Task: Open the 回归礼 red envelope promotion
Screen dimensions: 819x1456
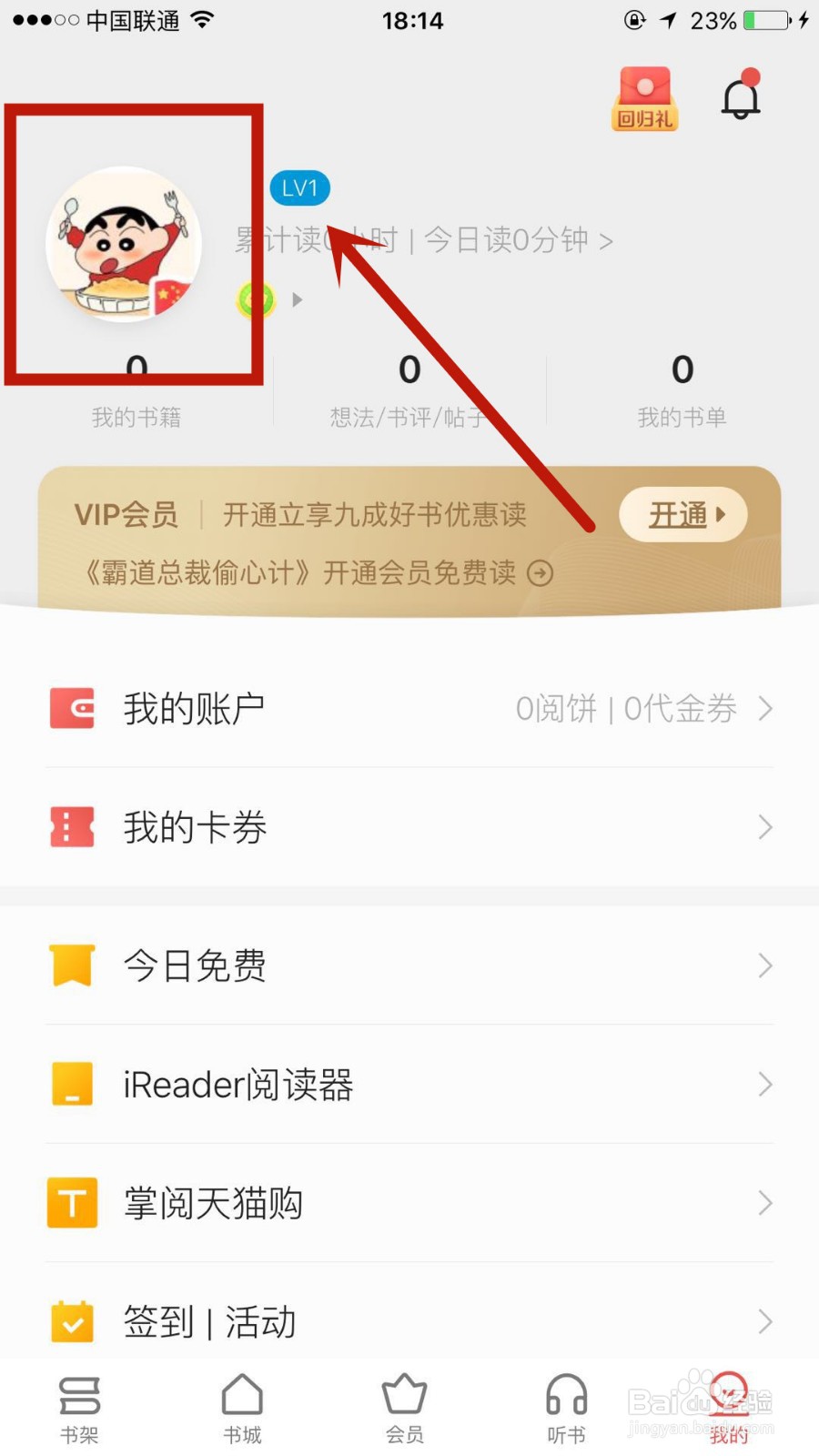Action: [x=644, y=97]
